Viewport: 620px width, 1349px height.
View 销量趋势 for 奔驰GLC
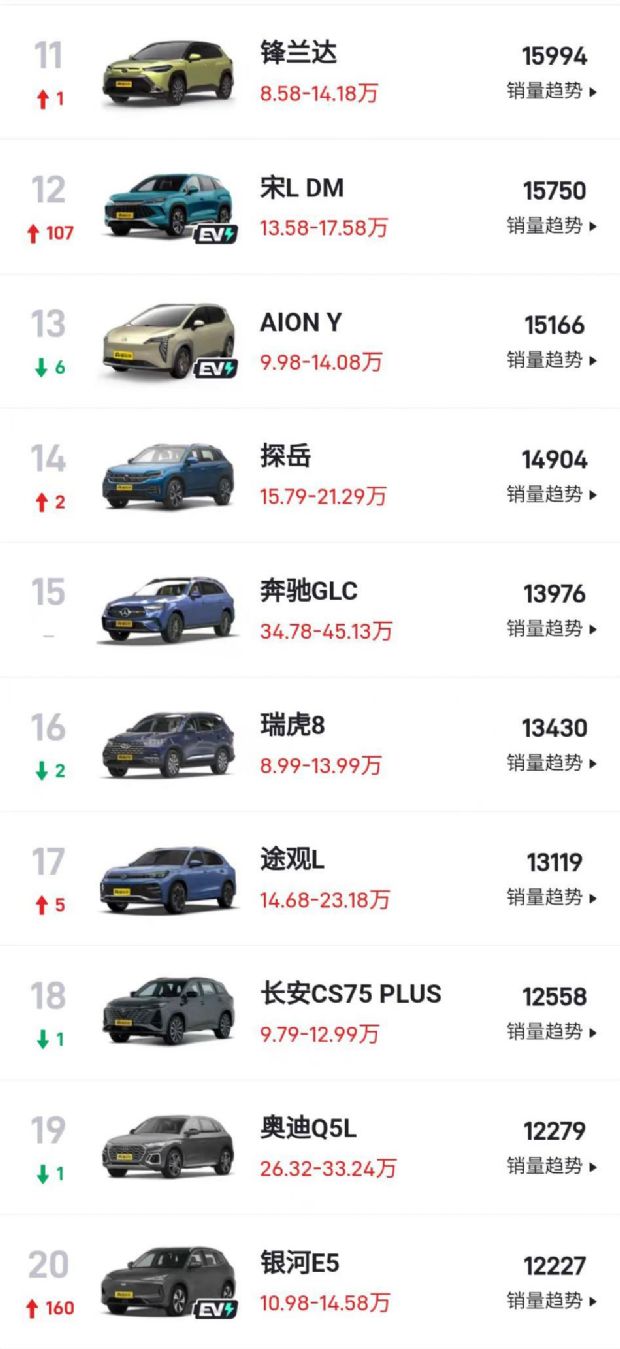coord(551,629)
